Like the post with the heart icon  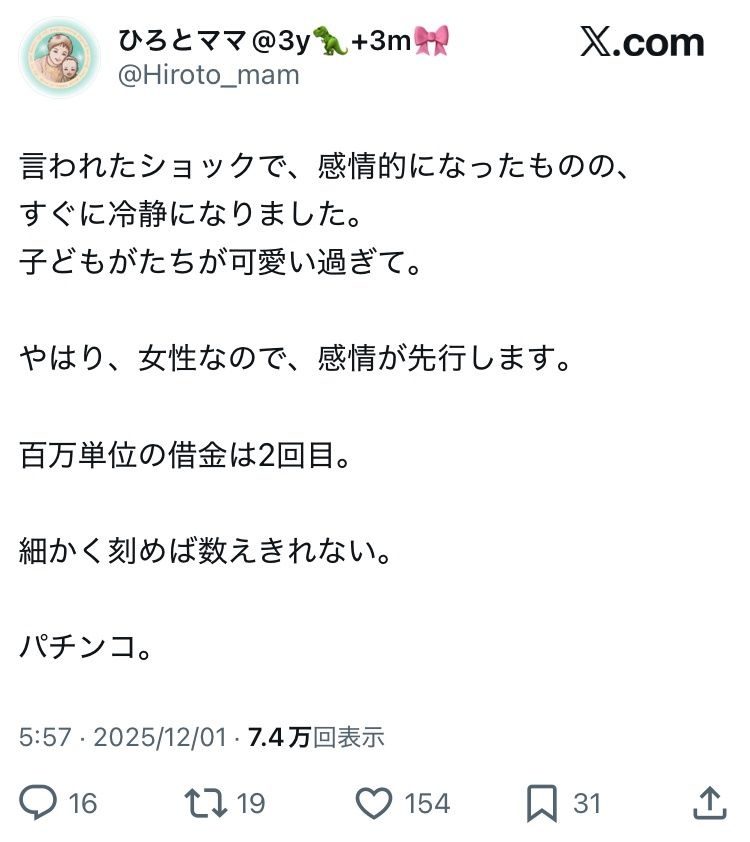tap(373, 801)
